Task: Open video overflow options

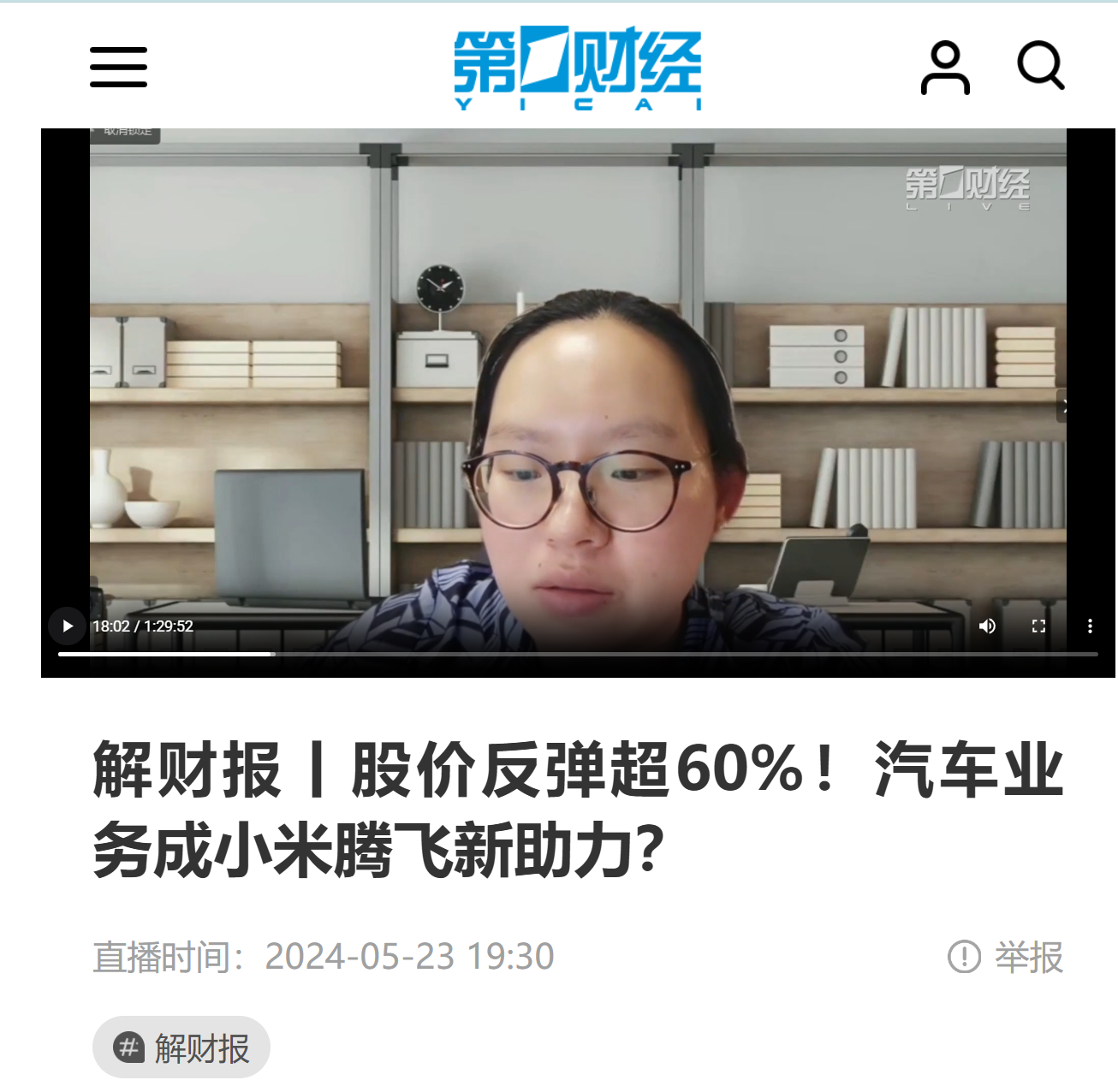Action: (x=1090, y=626)
